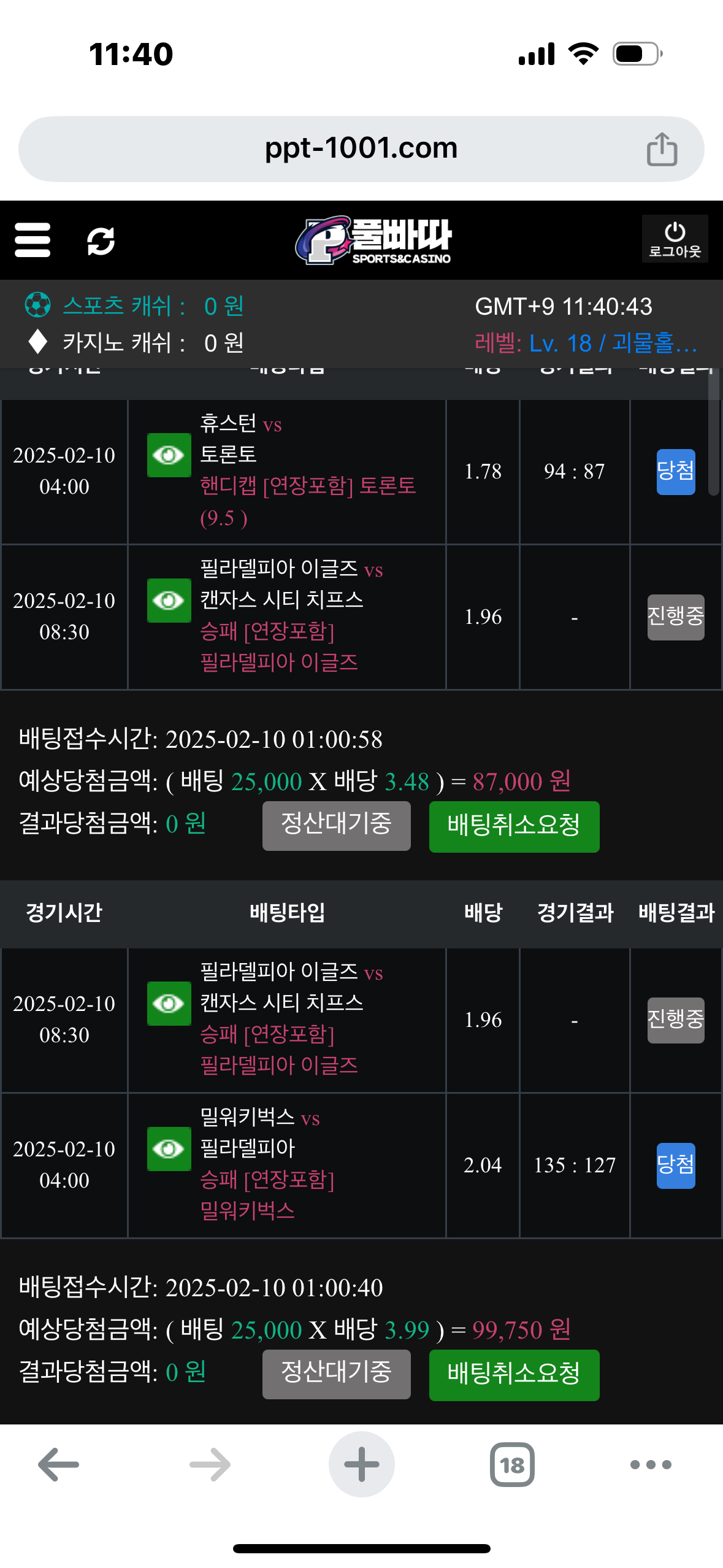
Task: Tap 정산대기중 for the 87,000 원 bet
Action: [x=336, y=826]
